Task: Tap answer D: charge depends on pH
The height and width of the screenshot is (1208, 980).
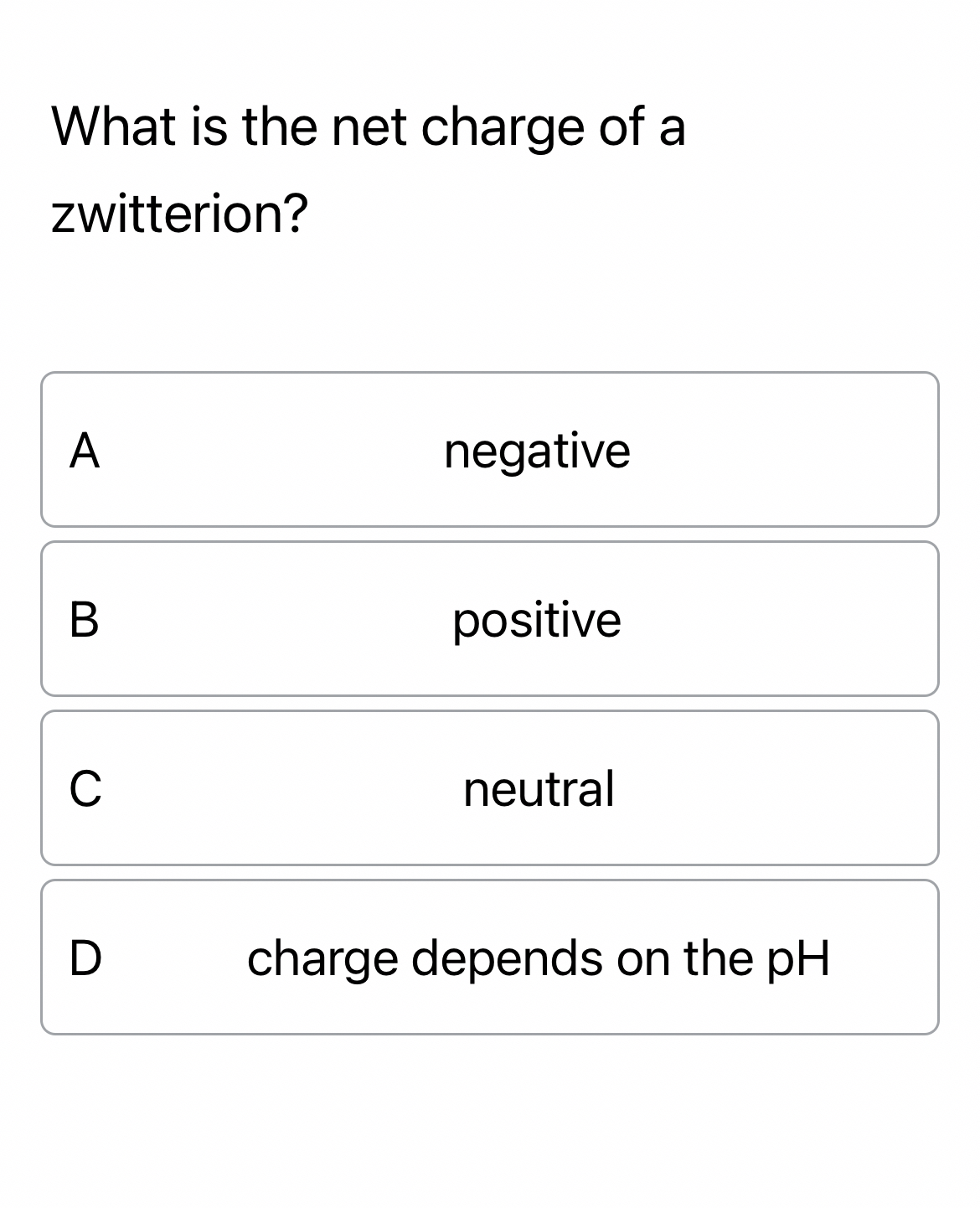Action: click(x=489, y=958)
